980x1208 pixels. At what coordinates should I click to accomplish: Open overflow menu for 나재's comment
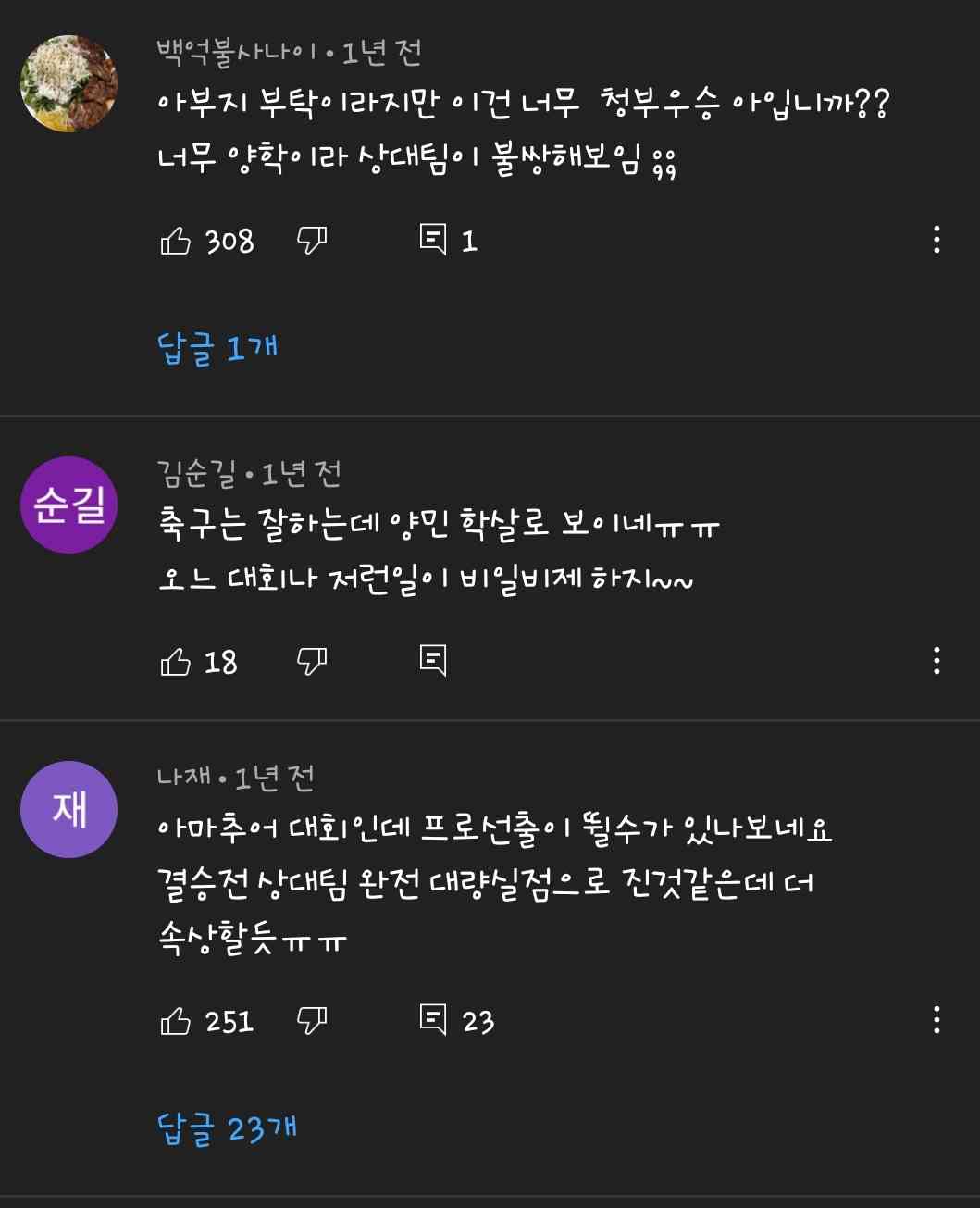click(937, 1019)
